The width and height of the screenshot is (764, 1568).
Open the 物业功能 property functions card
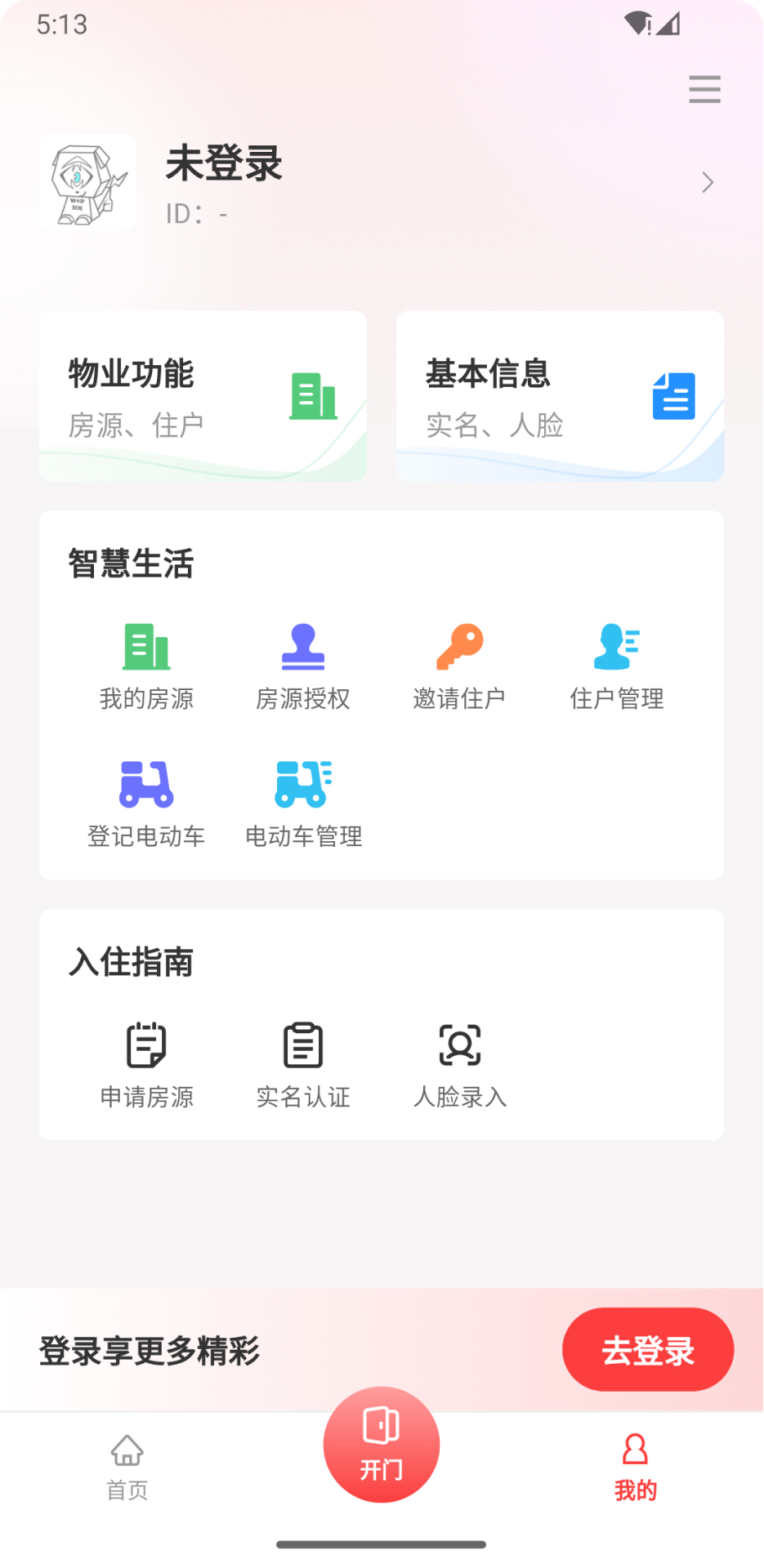pyautogui.click(x=203, y=396)
